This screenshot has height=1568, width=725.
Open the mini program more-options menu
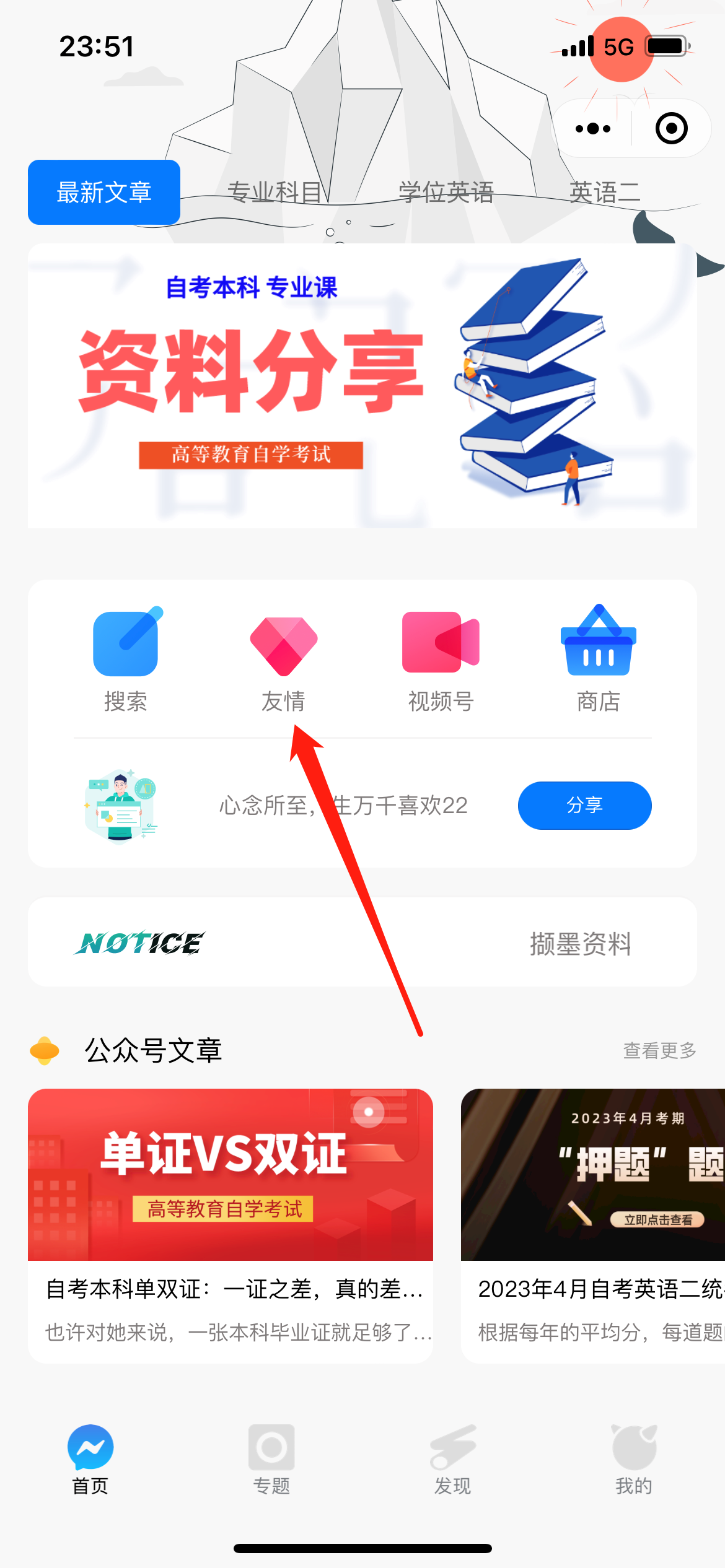point(592,129)
